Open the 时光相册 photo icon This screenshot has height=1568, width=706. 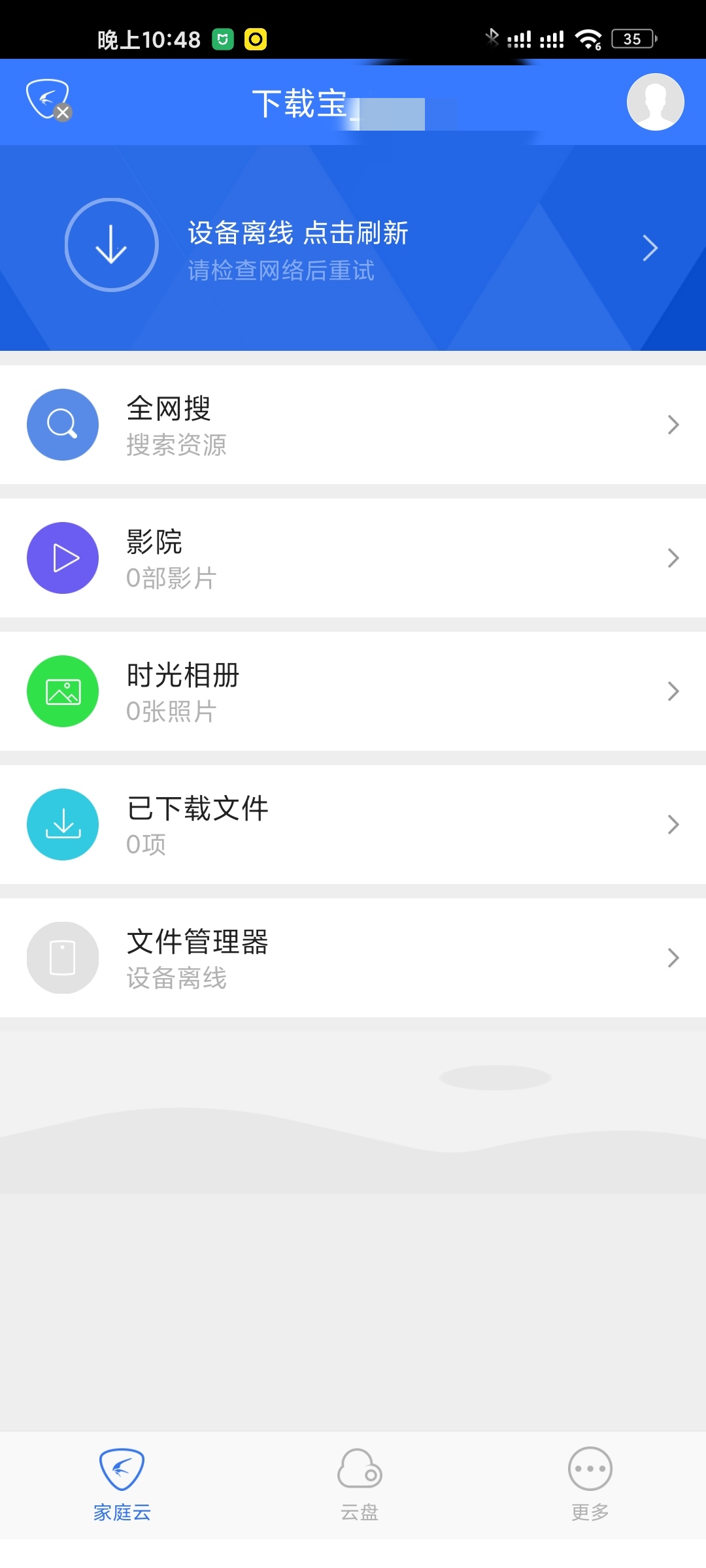(62, 691)
